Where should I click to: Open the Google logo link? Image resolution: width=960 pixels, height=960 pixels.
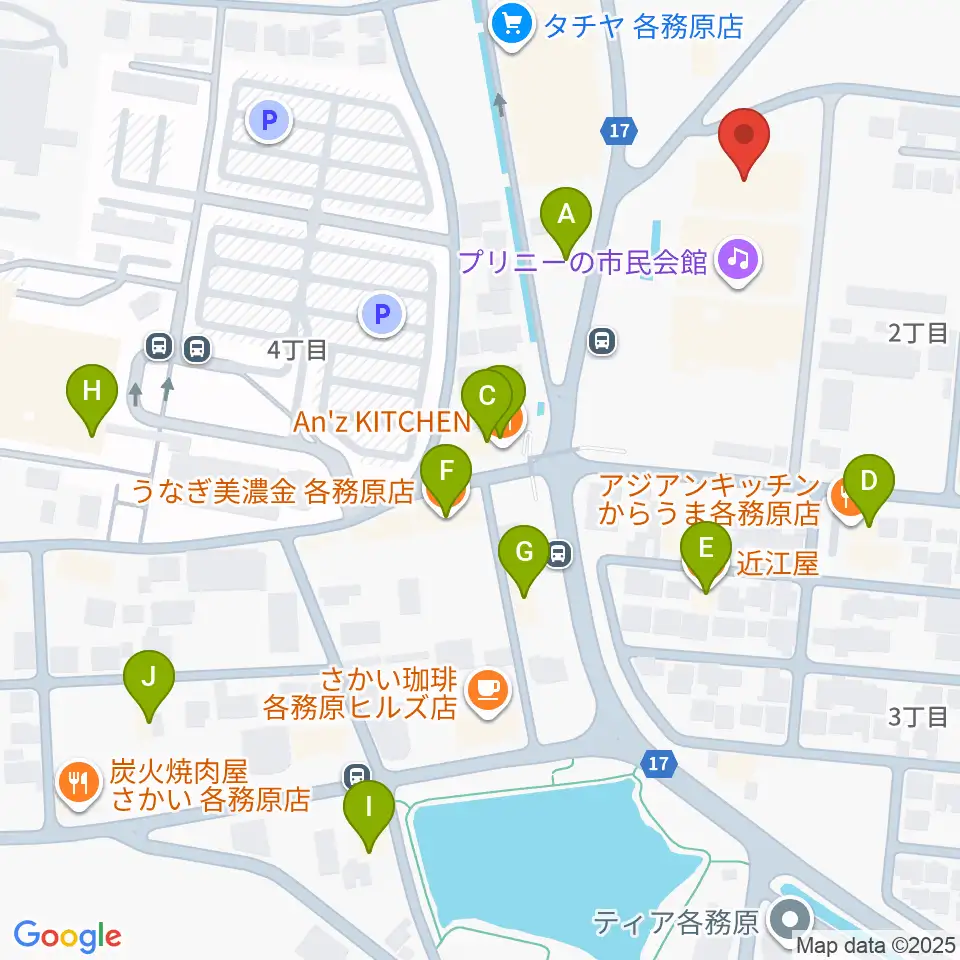coord(67,936)
